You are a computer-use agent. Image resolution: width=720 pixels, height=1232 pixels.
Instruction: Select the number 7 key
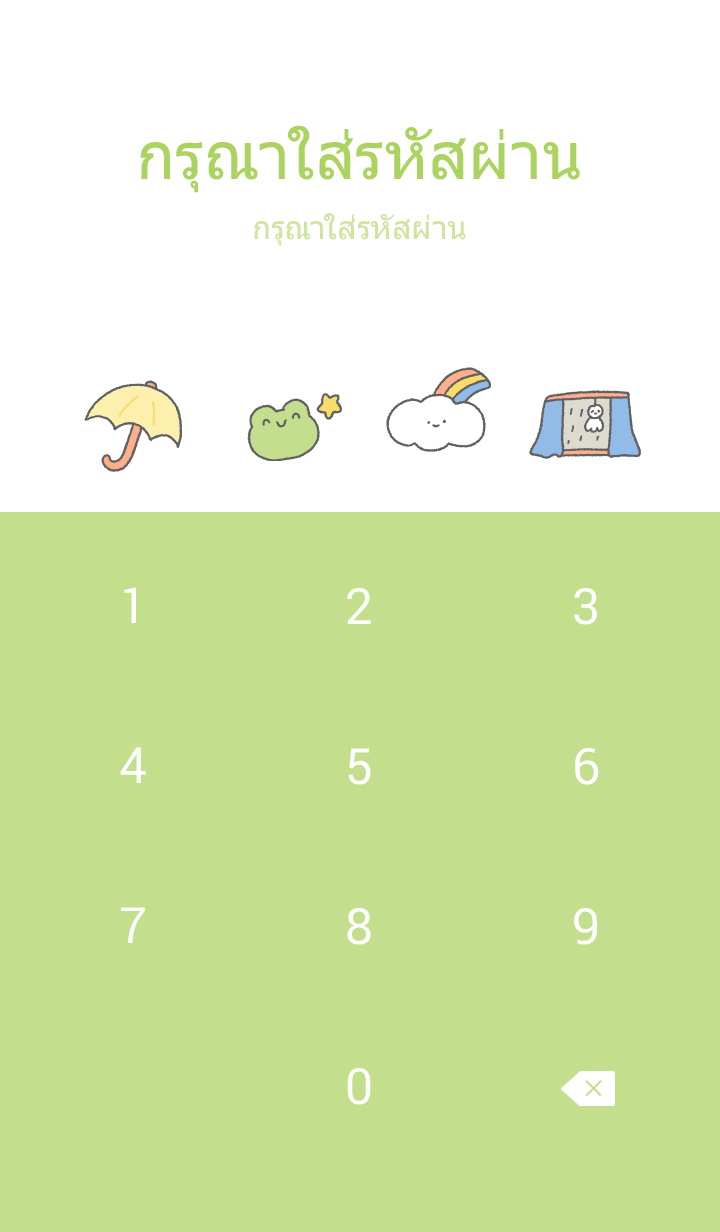click(x=132, y=927)
